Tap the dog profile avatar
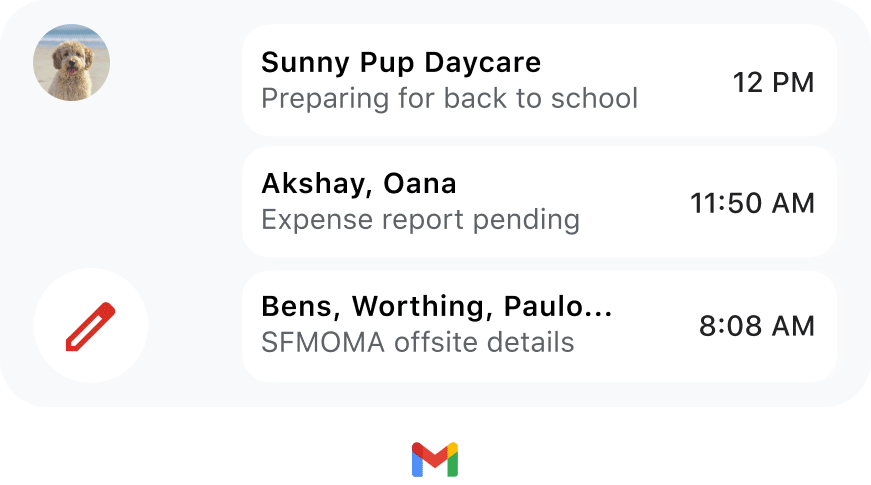Image resolution: width=871 pixels, height=485 pixels. tap(71, 62)
